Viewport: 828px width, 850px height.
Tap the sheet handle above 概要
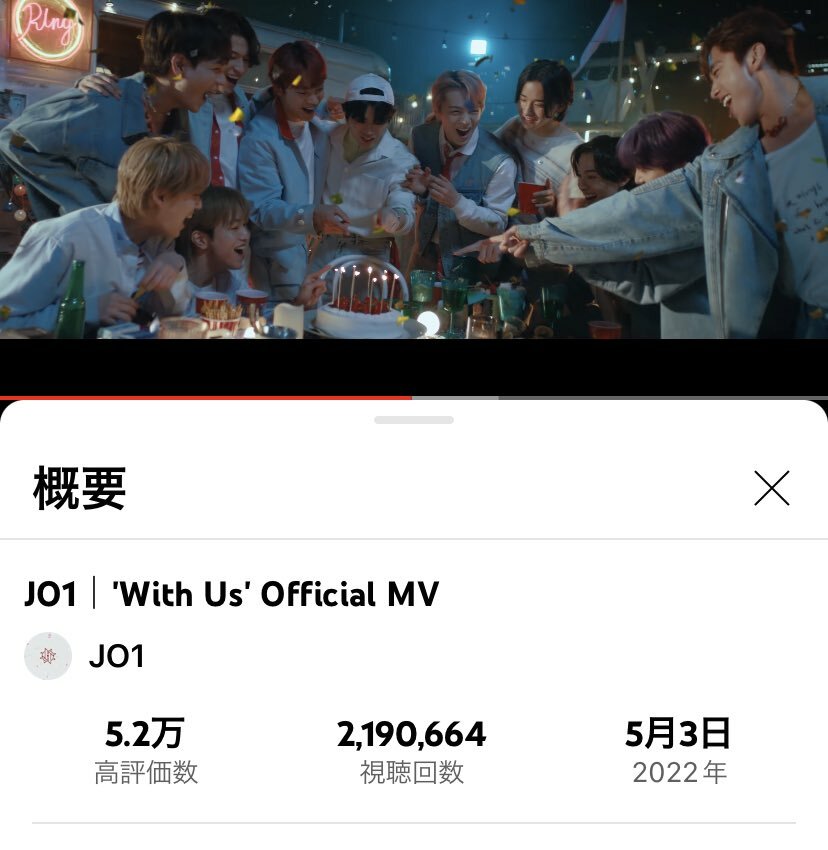point(413,420)
